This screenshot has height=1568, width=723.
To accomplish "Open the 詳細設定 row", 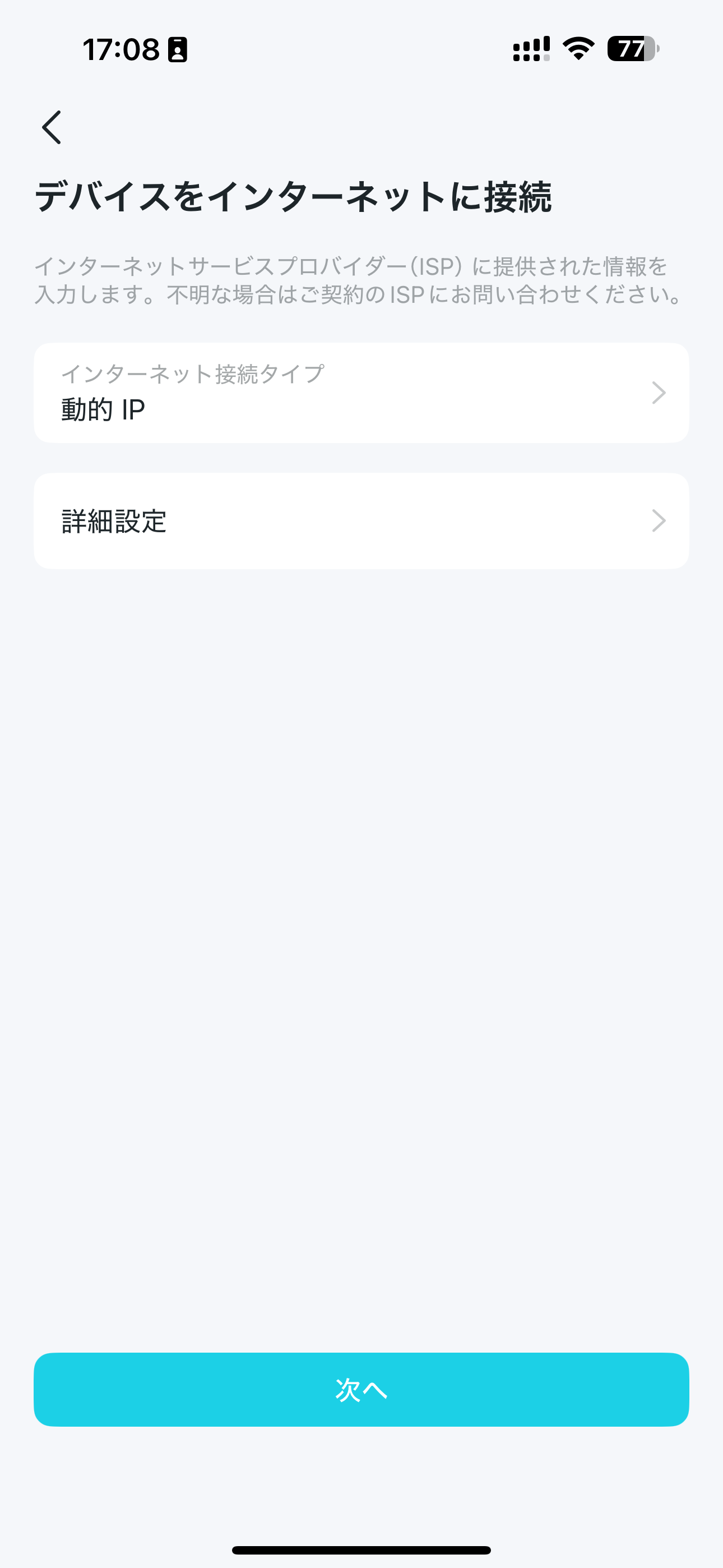I will pyautogui.click(x=361, y=521).
